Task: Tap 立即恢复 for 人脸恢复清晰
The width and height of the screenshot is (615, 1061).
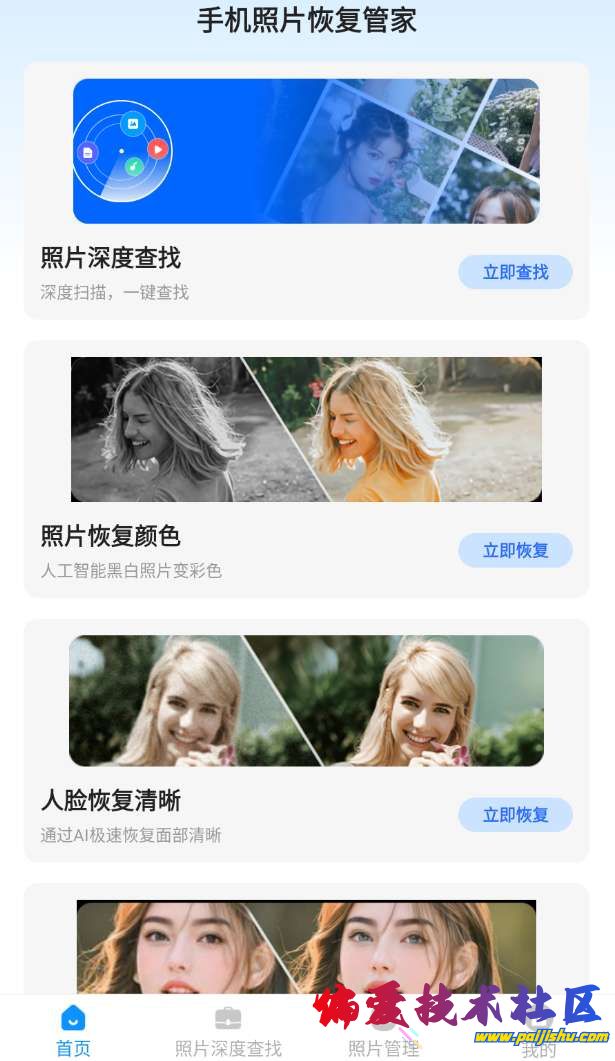Action: click(515, 815)
